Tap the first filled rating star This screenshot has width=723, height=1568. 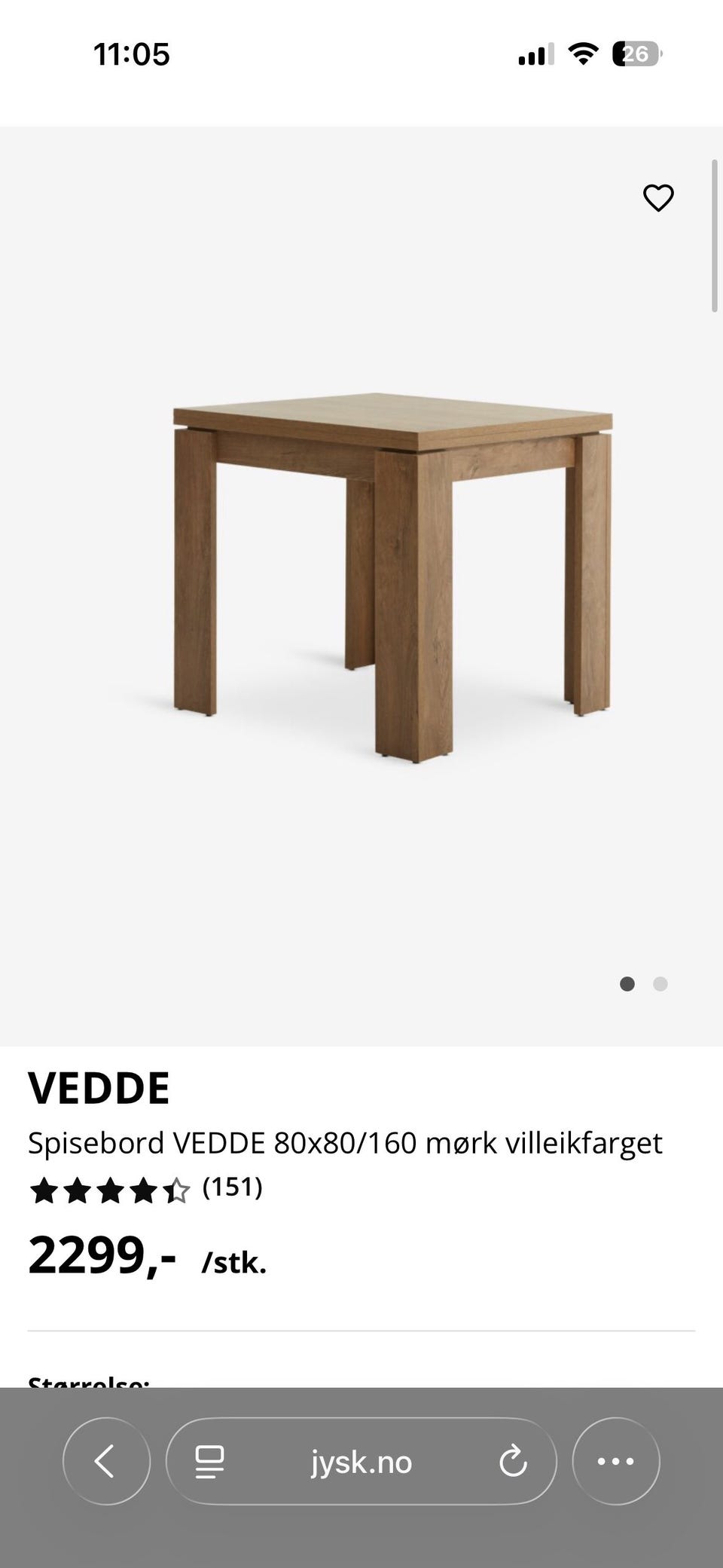point(44,1189)
